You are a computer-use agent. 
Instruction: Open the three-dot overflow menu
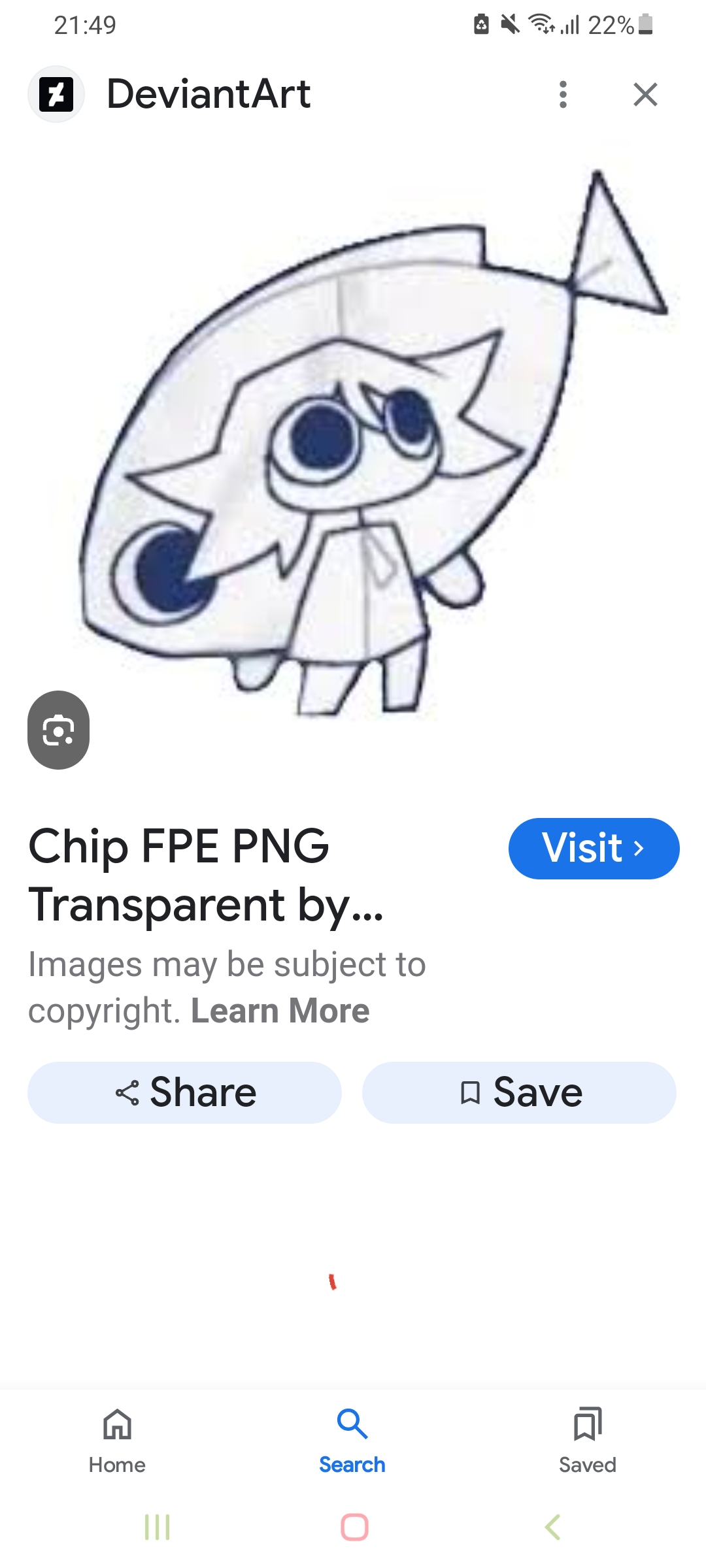[563, 95]
